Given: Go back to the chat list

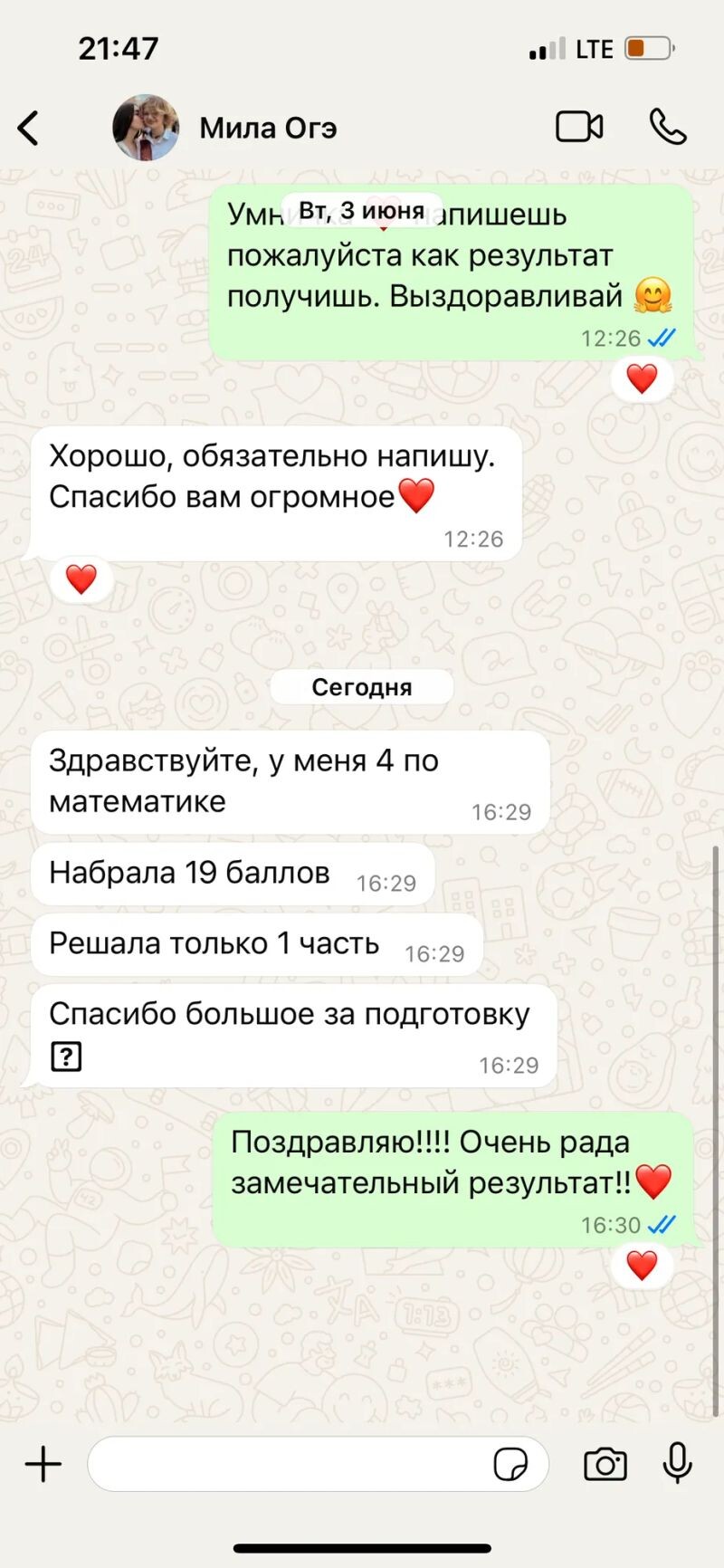Looking at the screenshot, I should pyautogui.click(x=29, y=128).
